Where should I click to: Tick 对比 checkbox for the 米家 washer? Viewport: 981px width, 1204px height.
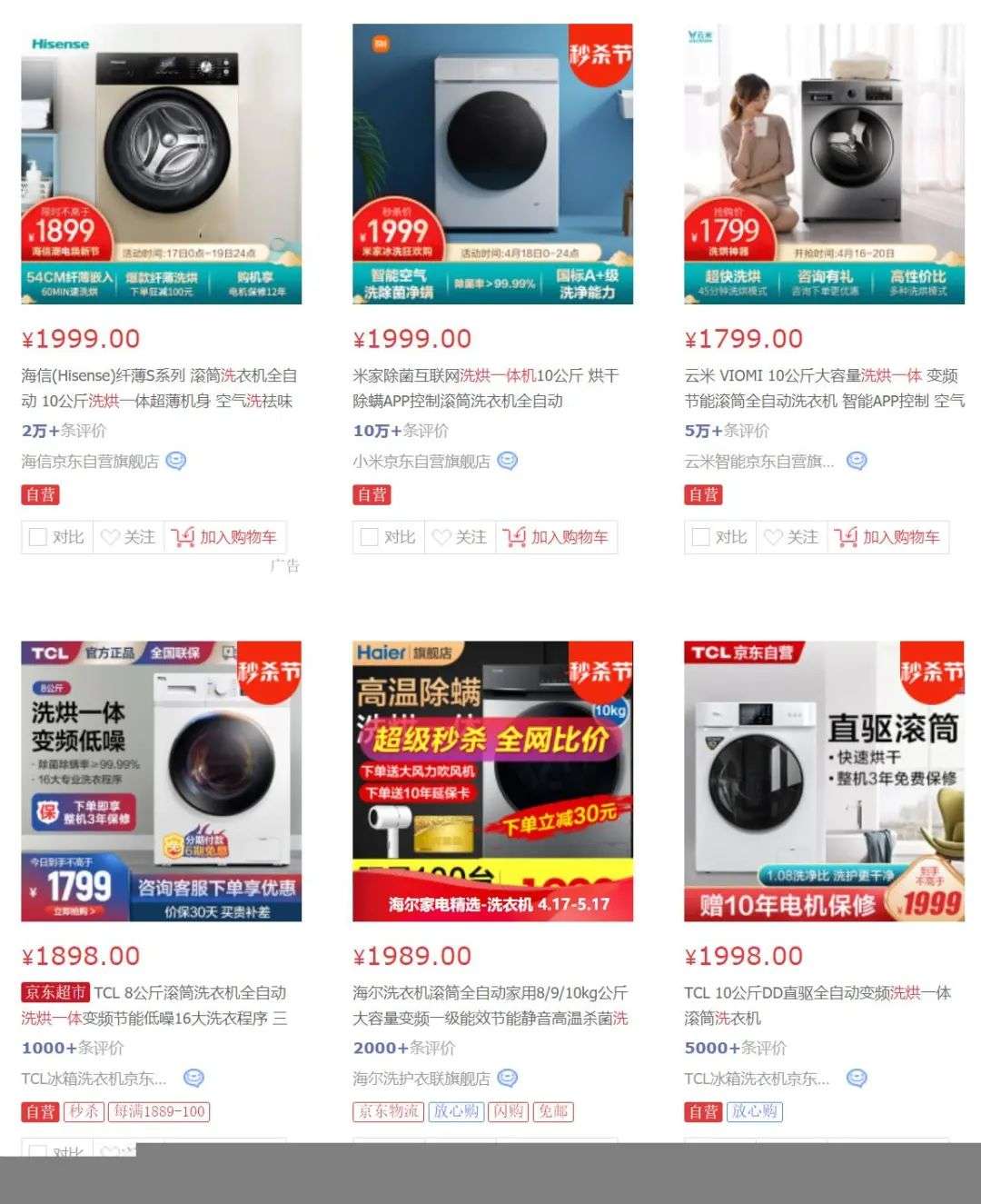click(370, 537)
